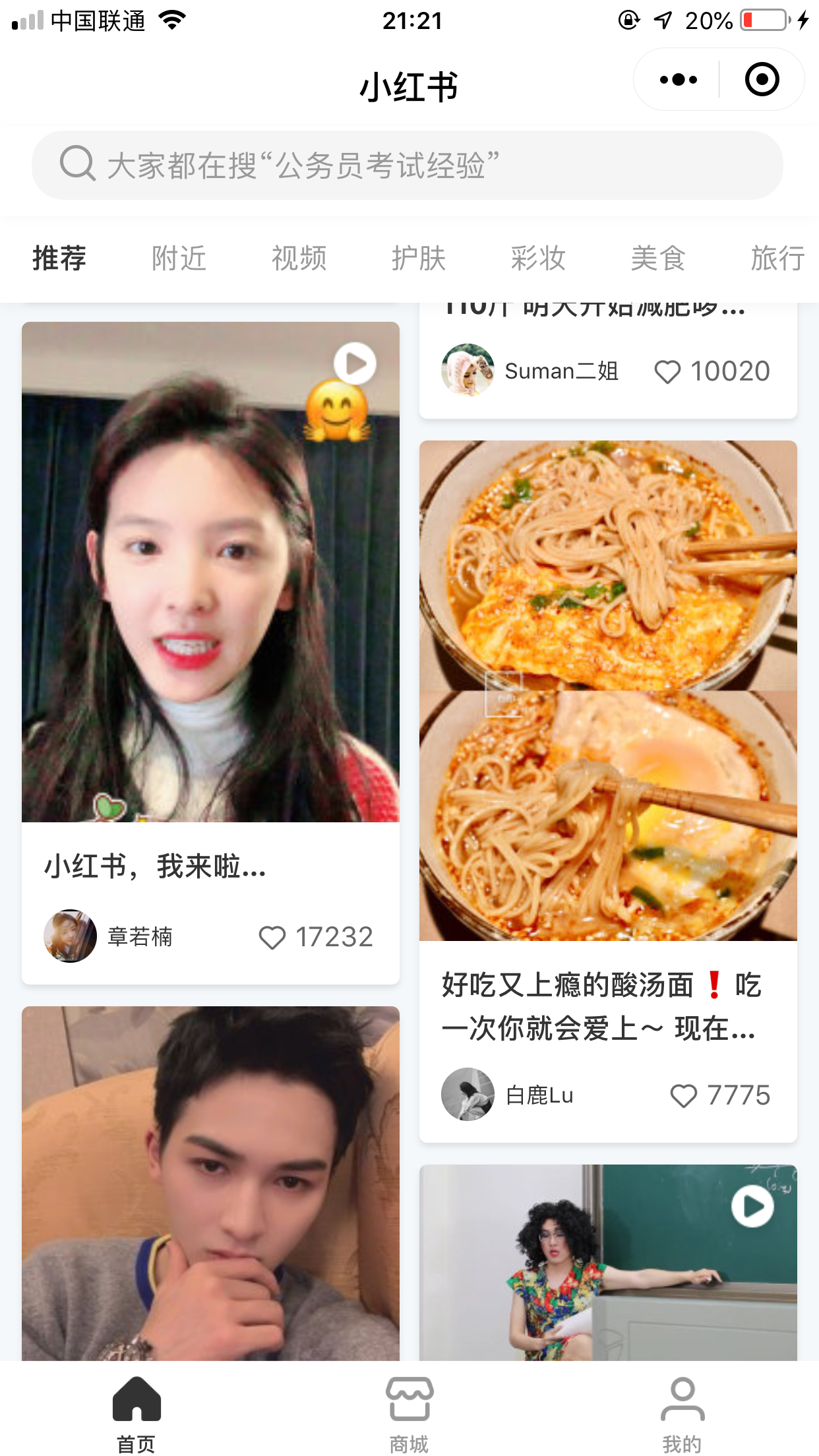The width and height of the screenshot is (819, 1456).
Task: Like the 酸汤面 noodle post heart icon
Action: tap(684, 1093)
